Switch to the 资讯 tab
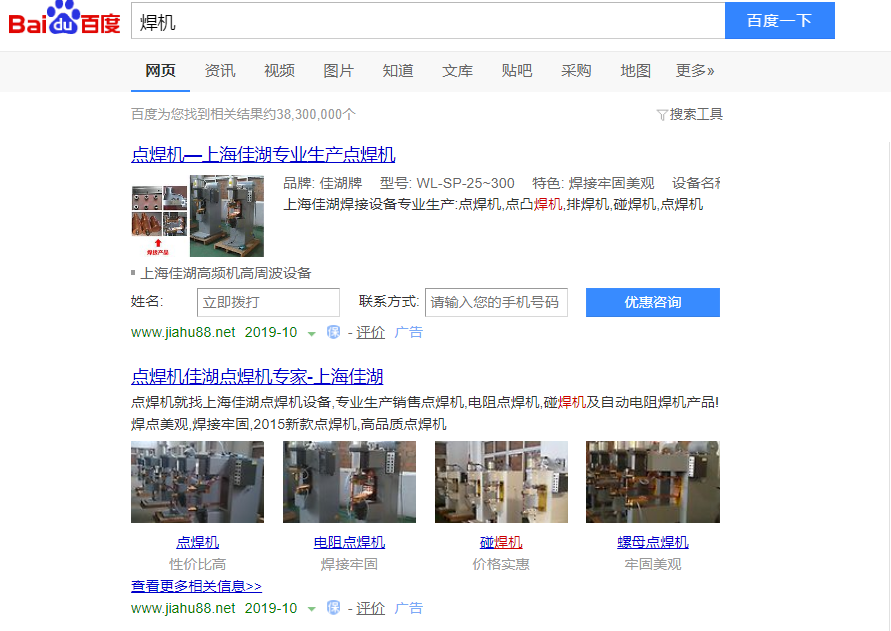Image resolution: width=891 pixels, height=631 pixels. click(x=220, y=71)
